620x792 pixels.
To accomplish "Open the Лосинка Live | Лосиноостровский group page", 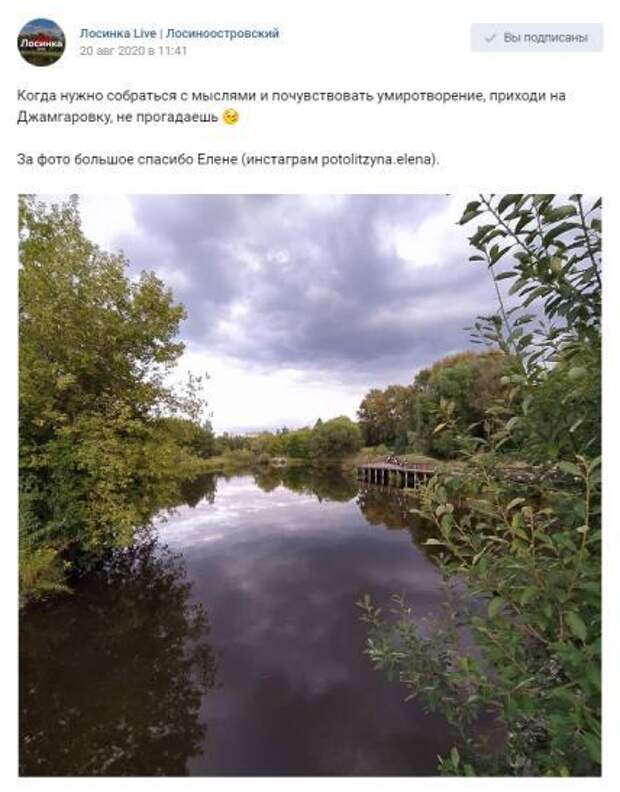I will coord(179,33).
